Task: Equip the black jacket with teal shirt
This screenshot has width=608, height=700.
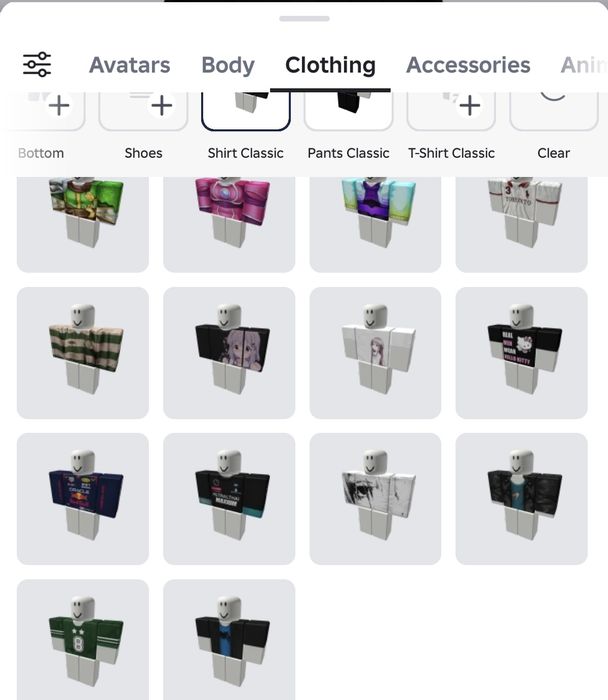Action: 521,498
